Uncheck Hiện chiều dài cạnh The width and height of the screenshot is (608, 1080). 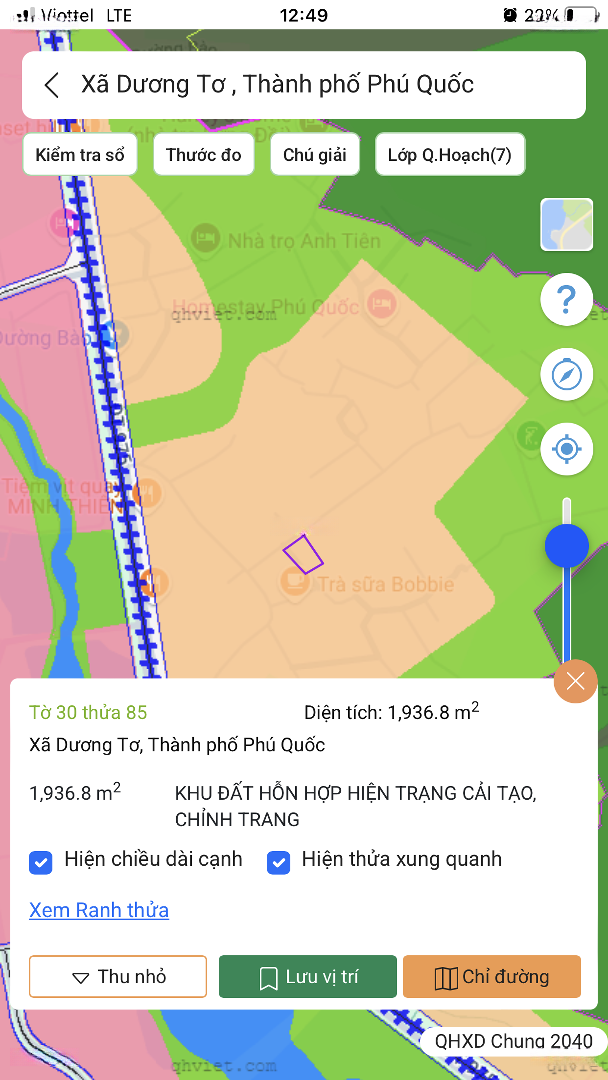[41, 861]
